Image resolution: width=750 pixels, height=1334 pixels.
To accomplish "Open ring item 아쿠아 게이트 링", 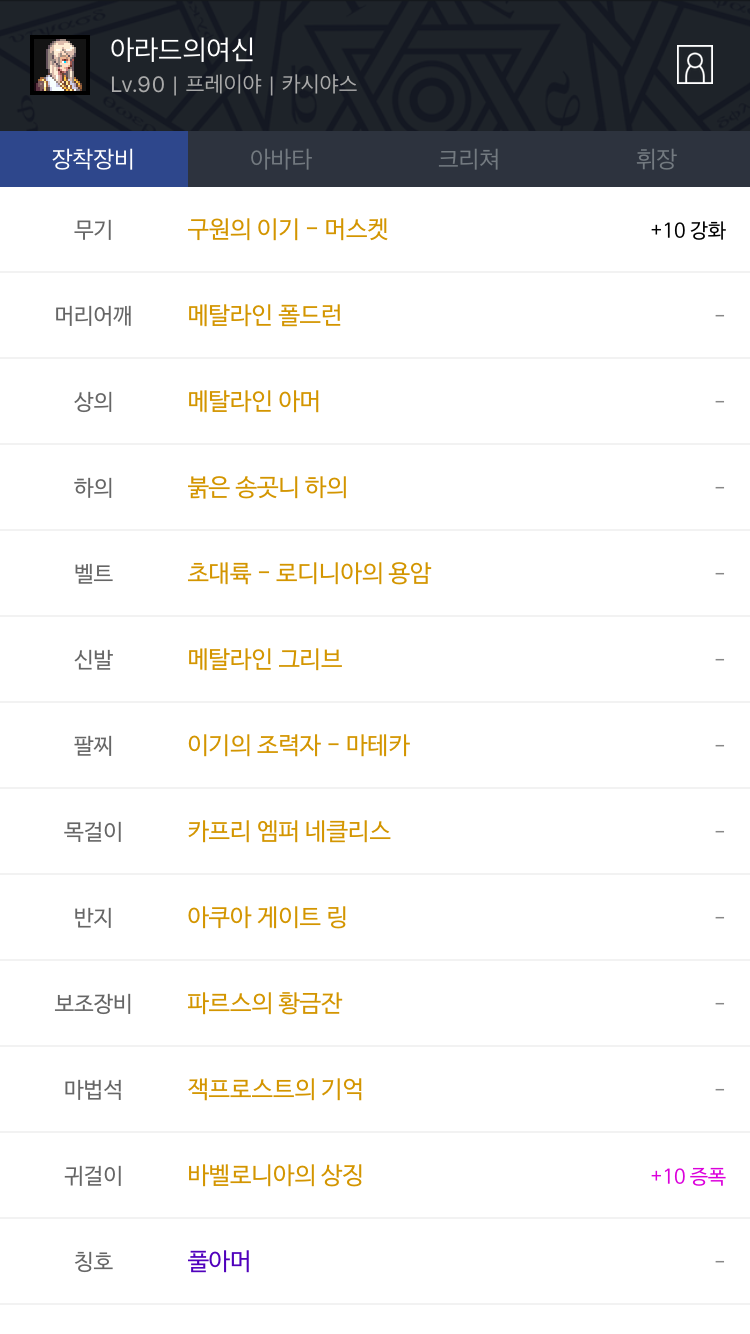I will click(267, 917).
